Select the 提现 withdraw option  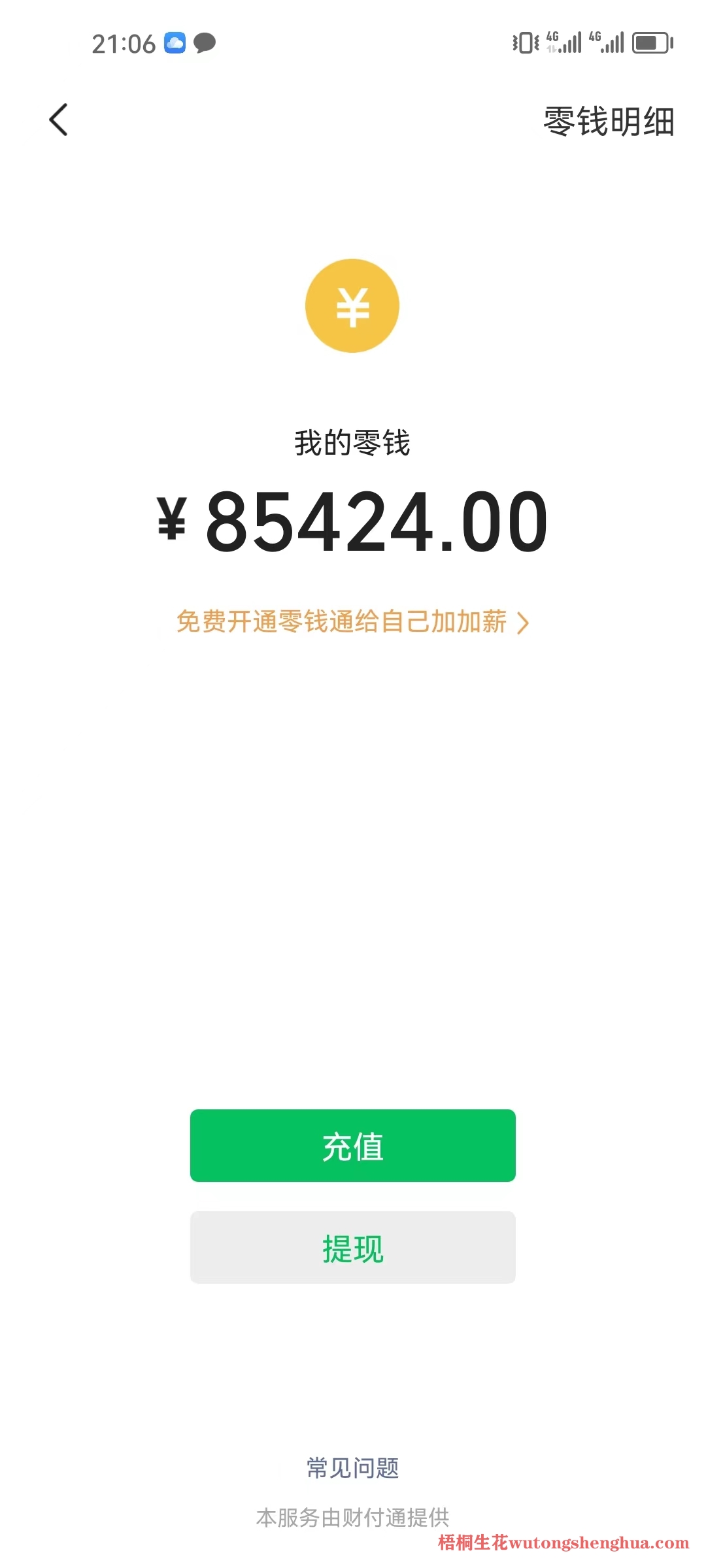point(352,1248)
